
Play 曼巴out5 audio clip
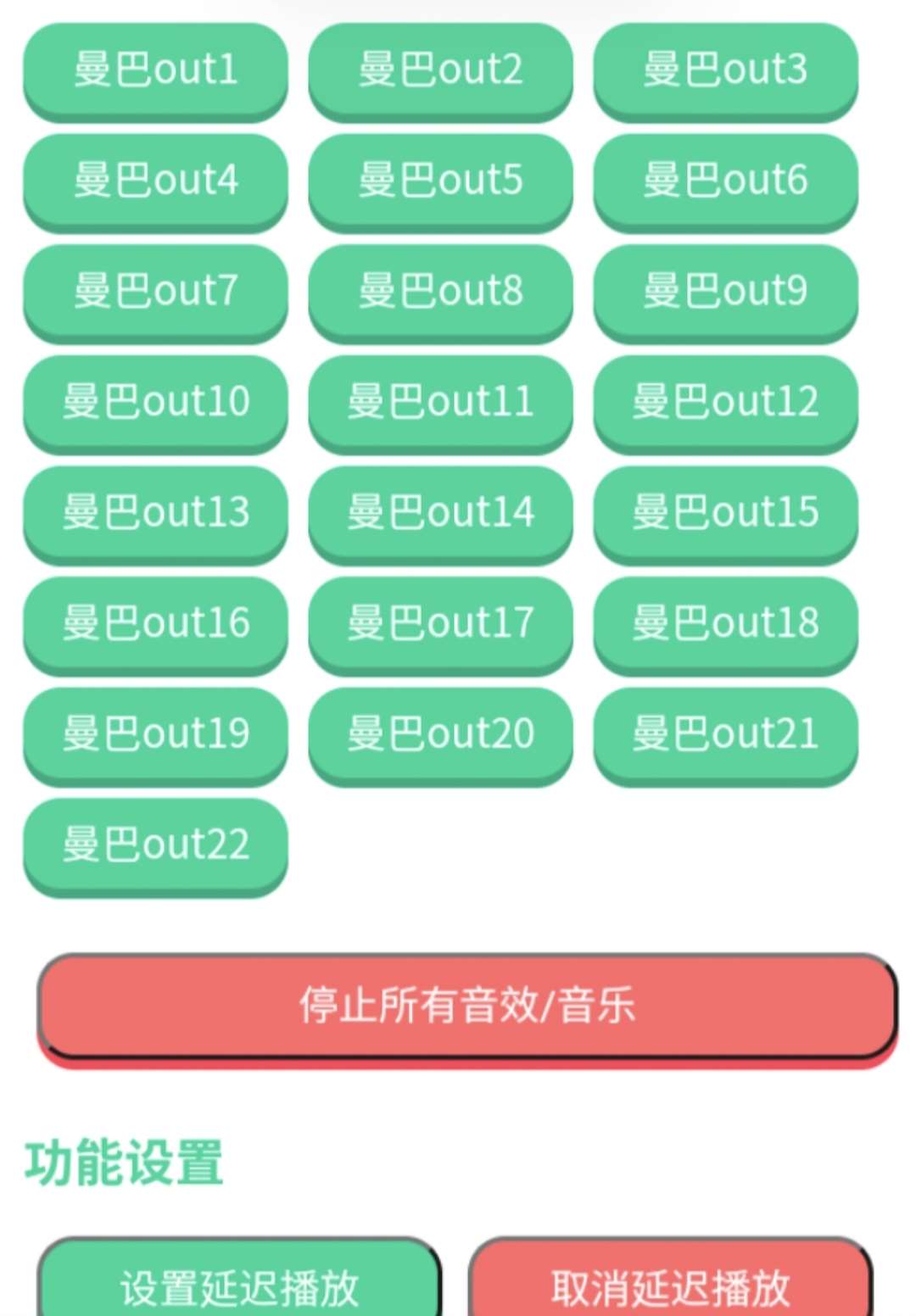(x=440, y=180)
